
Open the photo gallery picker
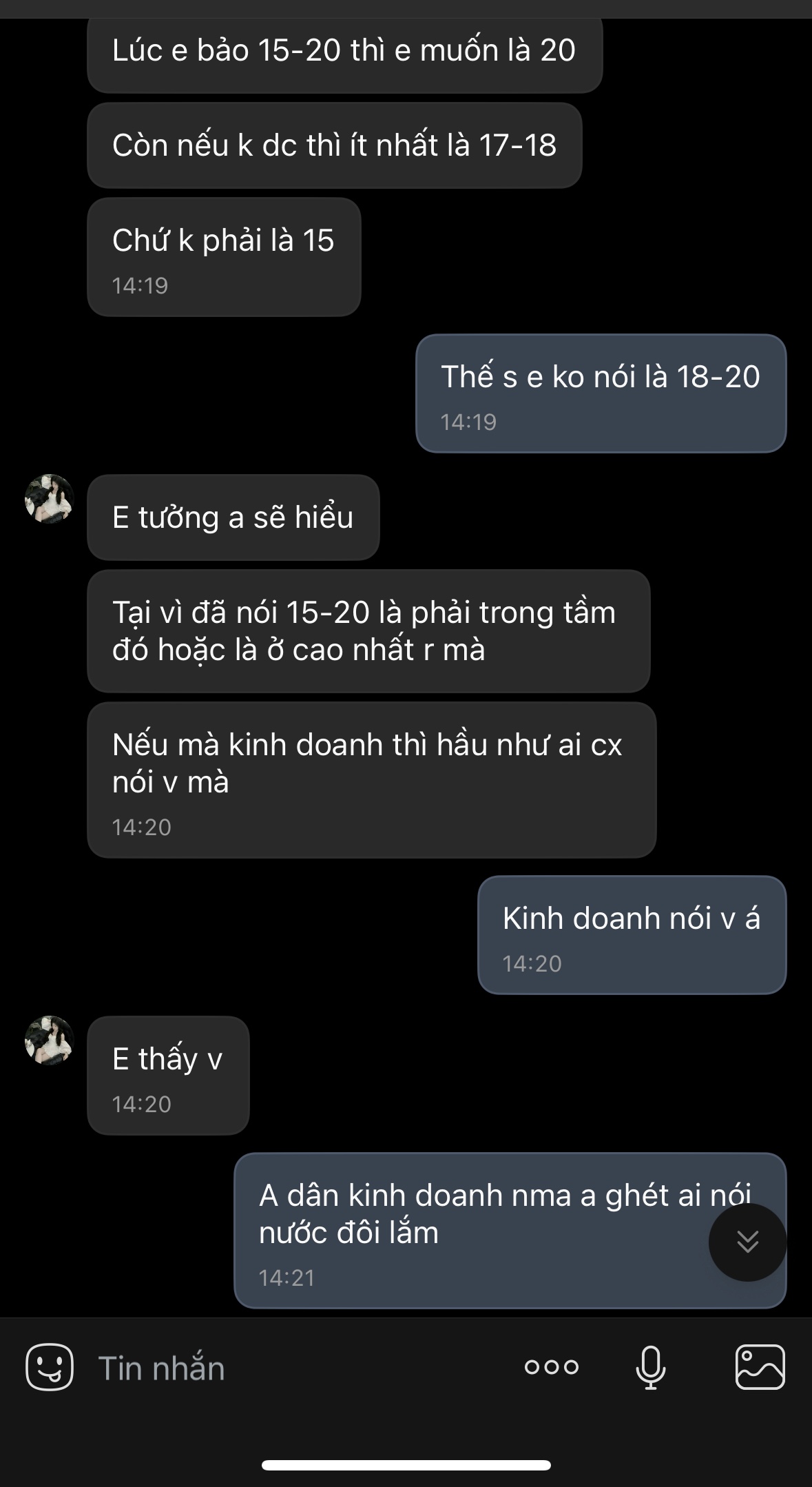coord(760,1367)
